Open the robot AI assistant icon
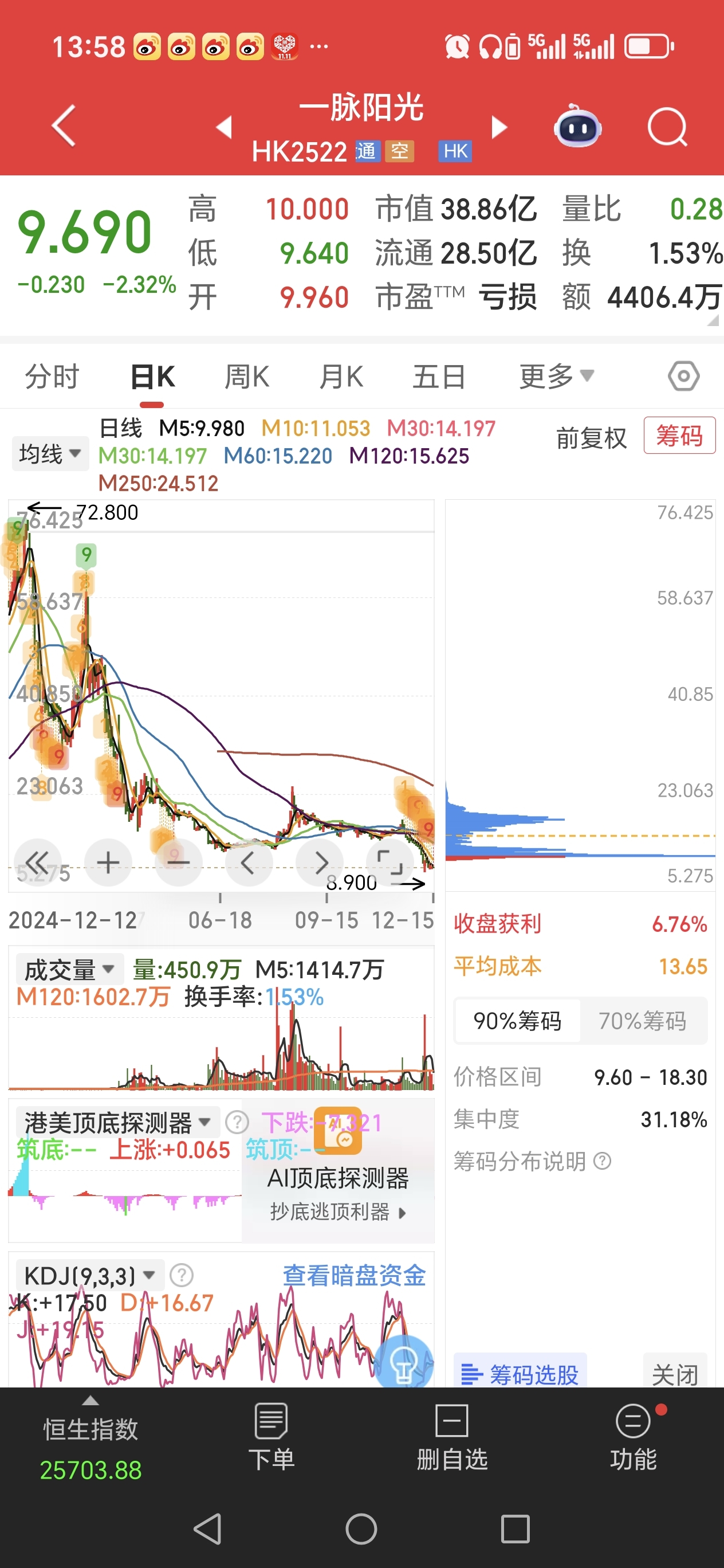 (577, 126)
